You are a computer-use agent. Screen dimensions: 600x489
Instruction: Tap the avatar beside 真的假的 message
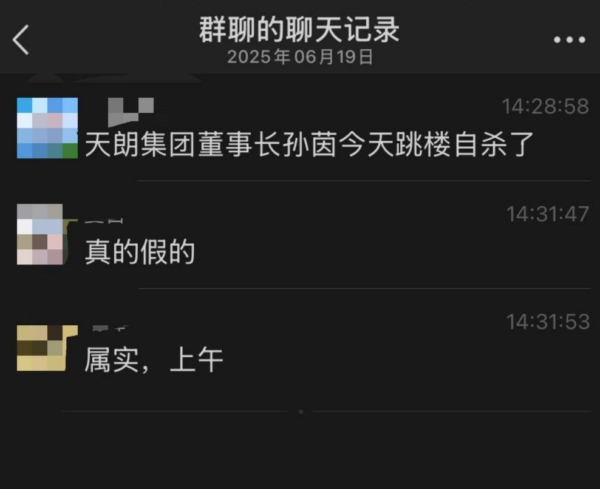pos(40,235)
